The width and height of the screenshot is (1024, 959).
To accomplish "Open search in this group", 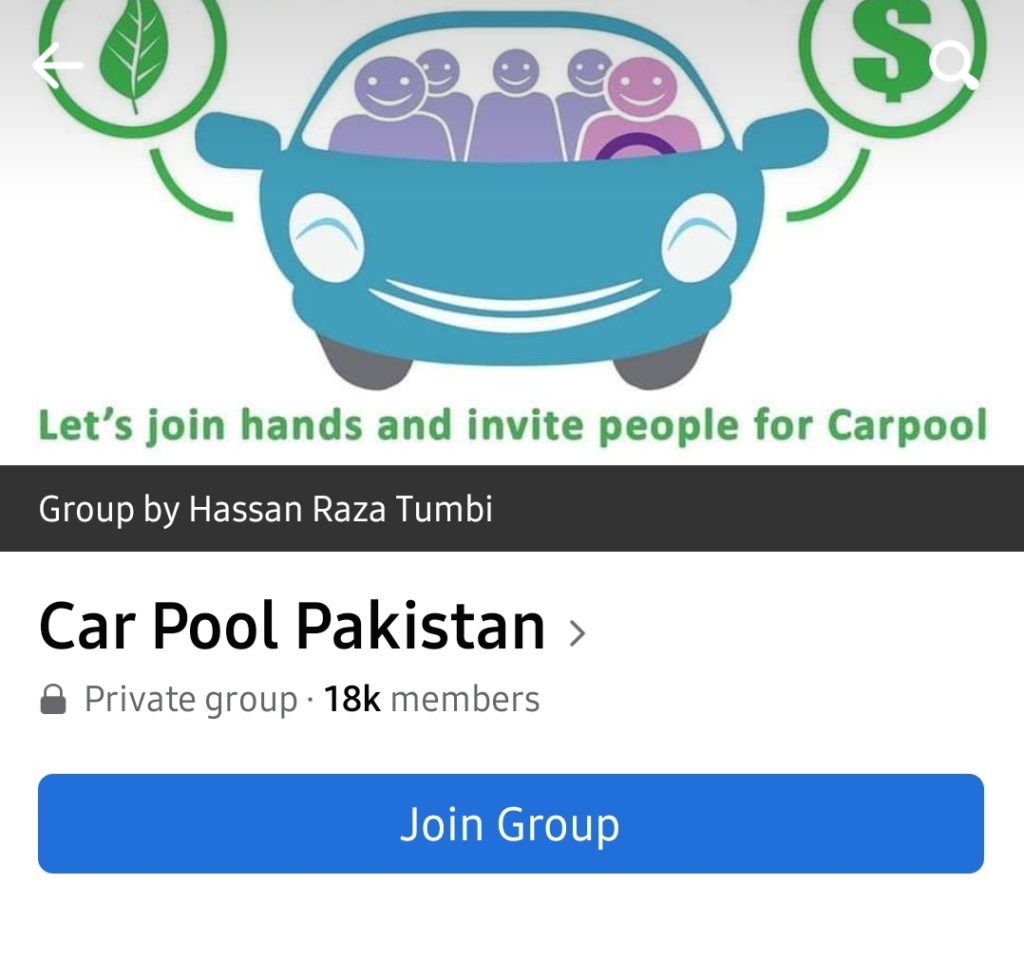I will pyautogui.click(x=952, y=66).
